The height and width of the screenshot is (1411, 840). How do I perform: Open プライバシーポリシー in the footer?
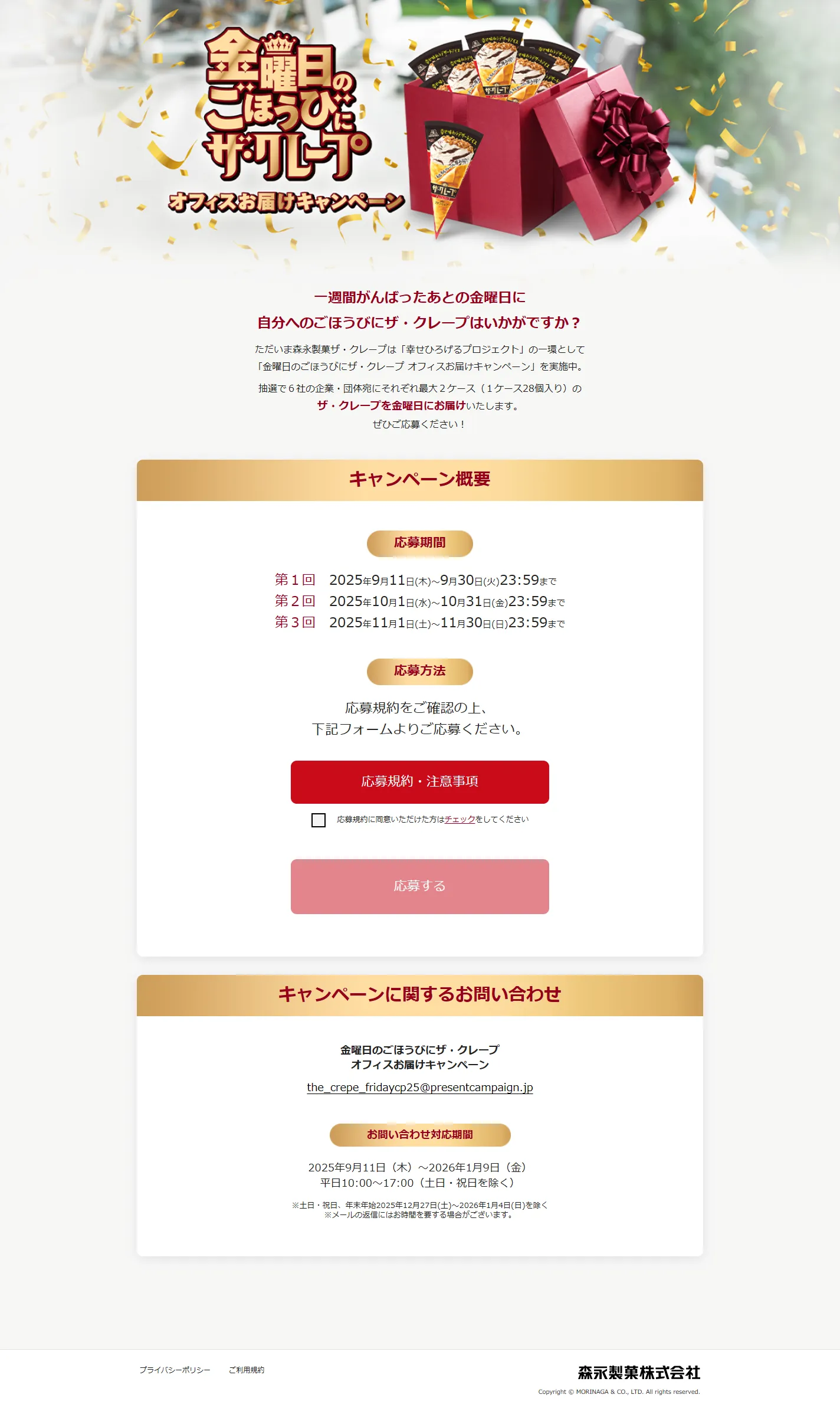(175, 1370)
